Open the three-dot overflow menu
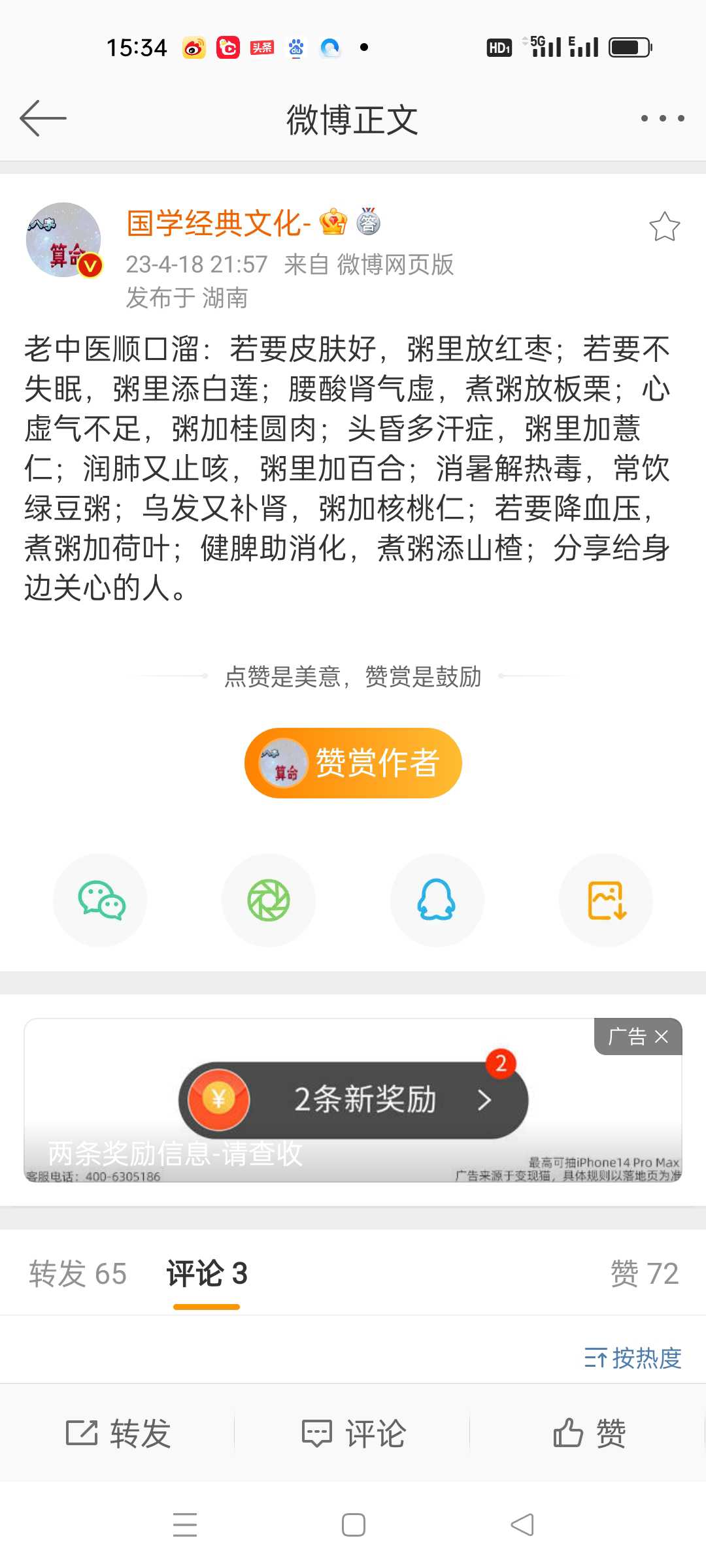Screen dimensions: 706x1568 pyautogui.click(x=662, y=118)
